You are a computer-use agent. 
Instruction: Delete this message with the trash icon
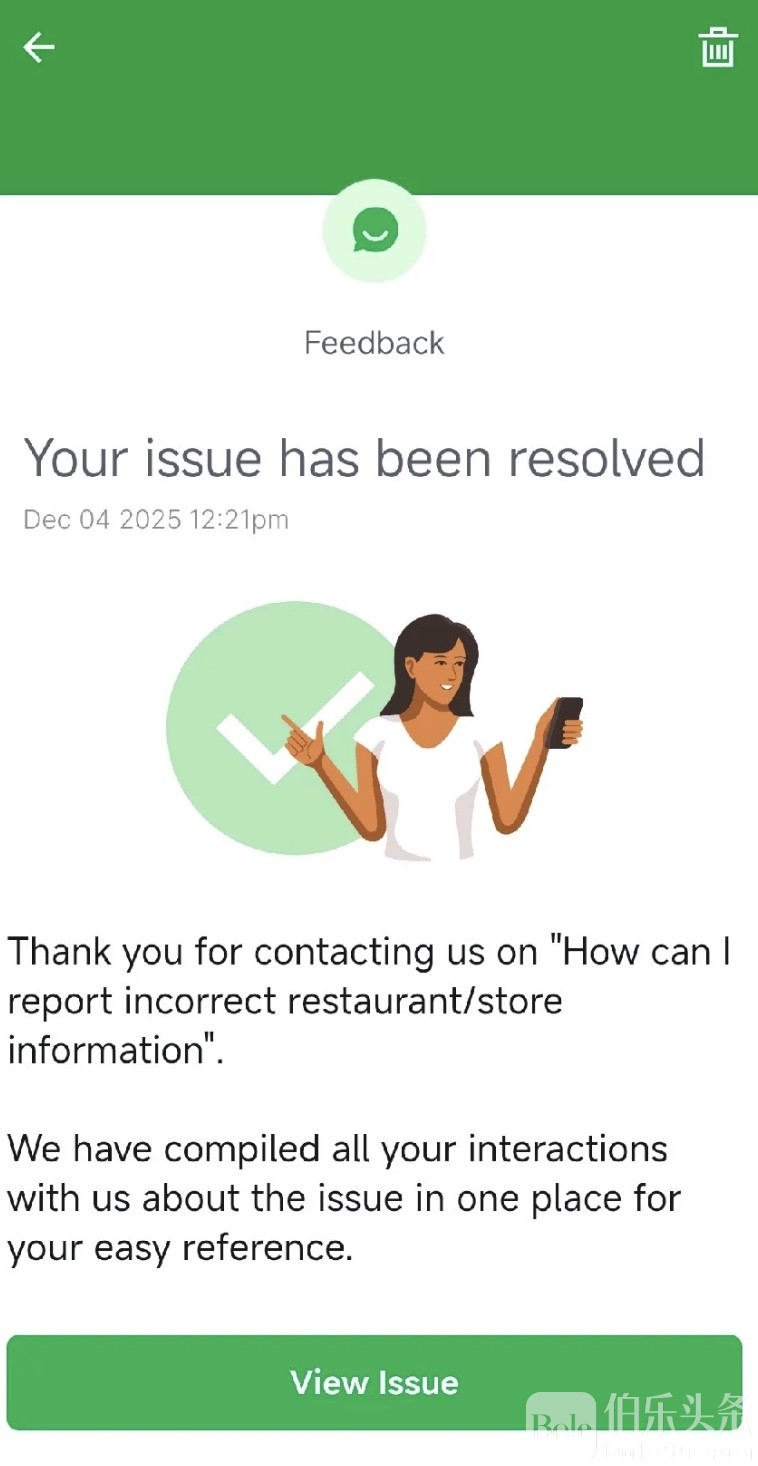[x=717, y=48]
